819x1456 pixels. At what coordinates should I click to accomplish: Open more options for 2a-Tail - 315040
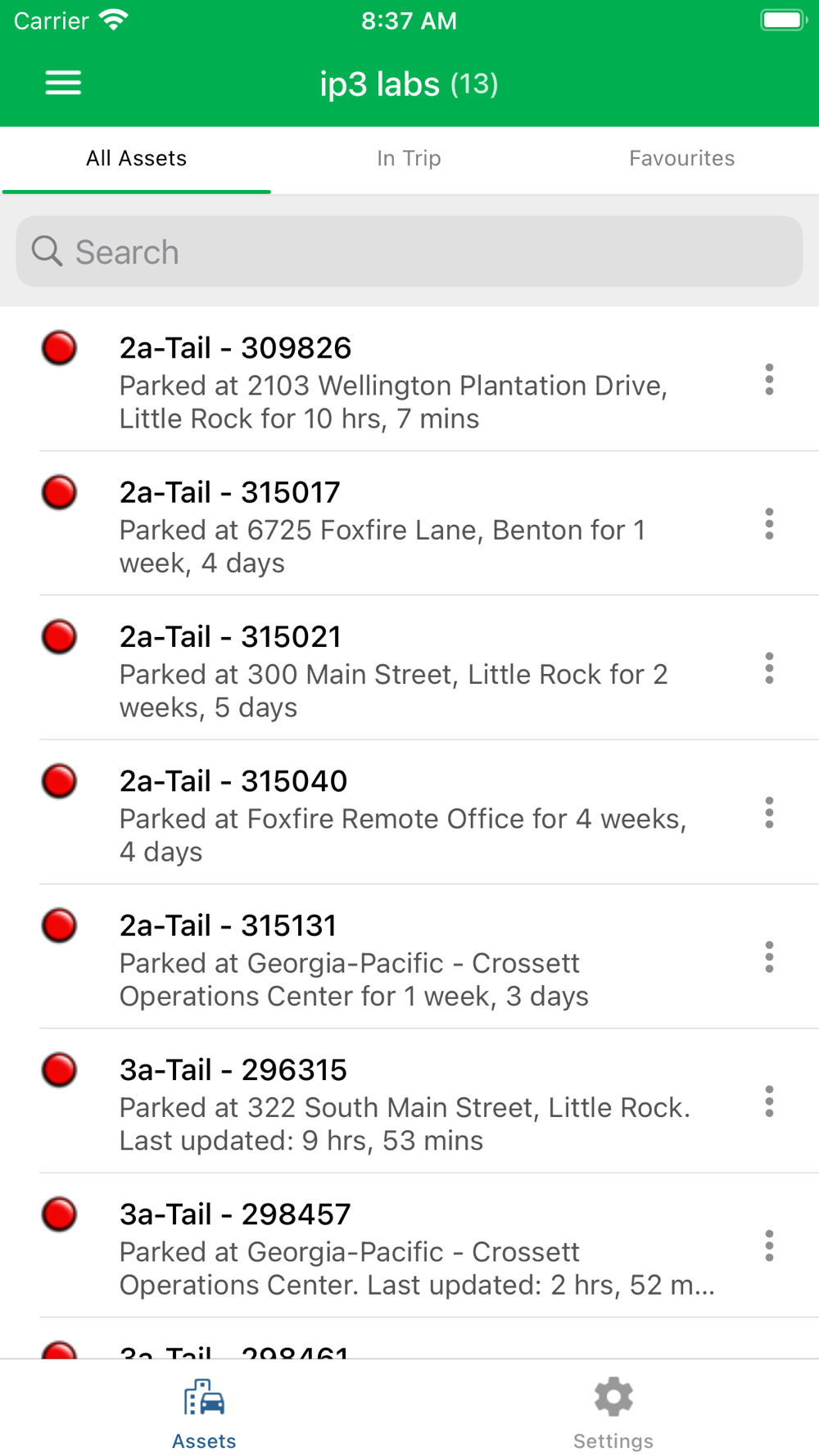point(769,812)
